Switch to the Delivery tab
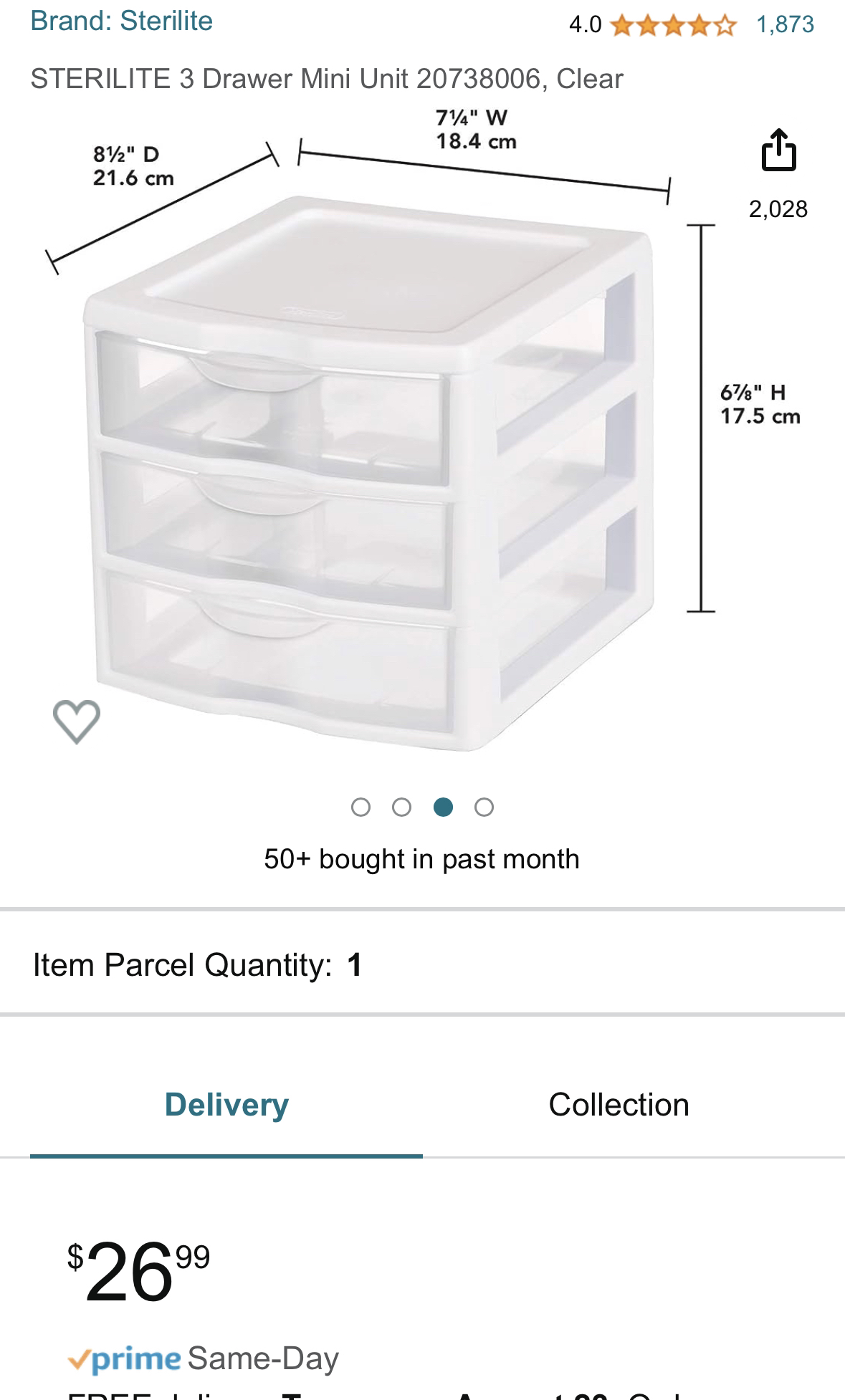 pyautogui.click(x=226, y=1105)
